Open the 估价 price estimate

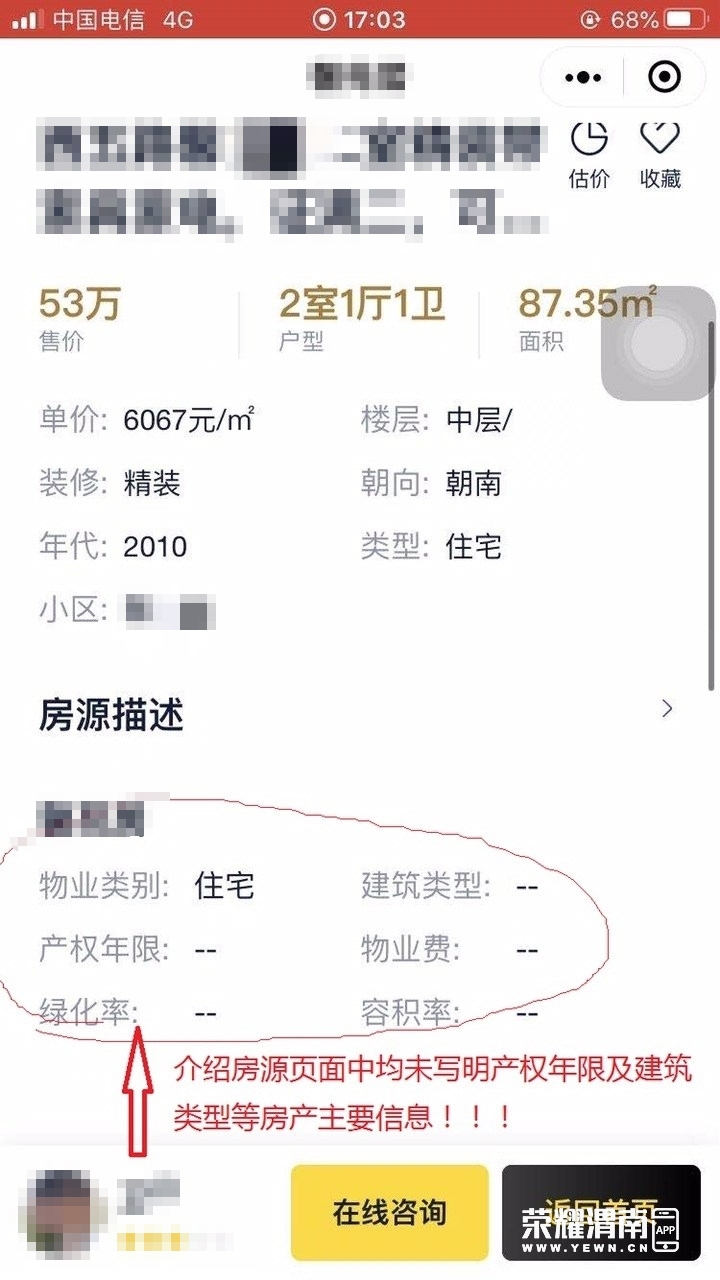tap(589, 153)
